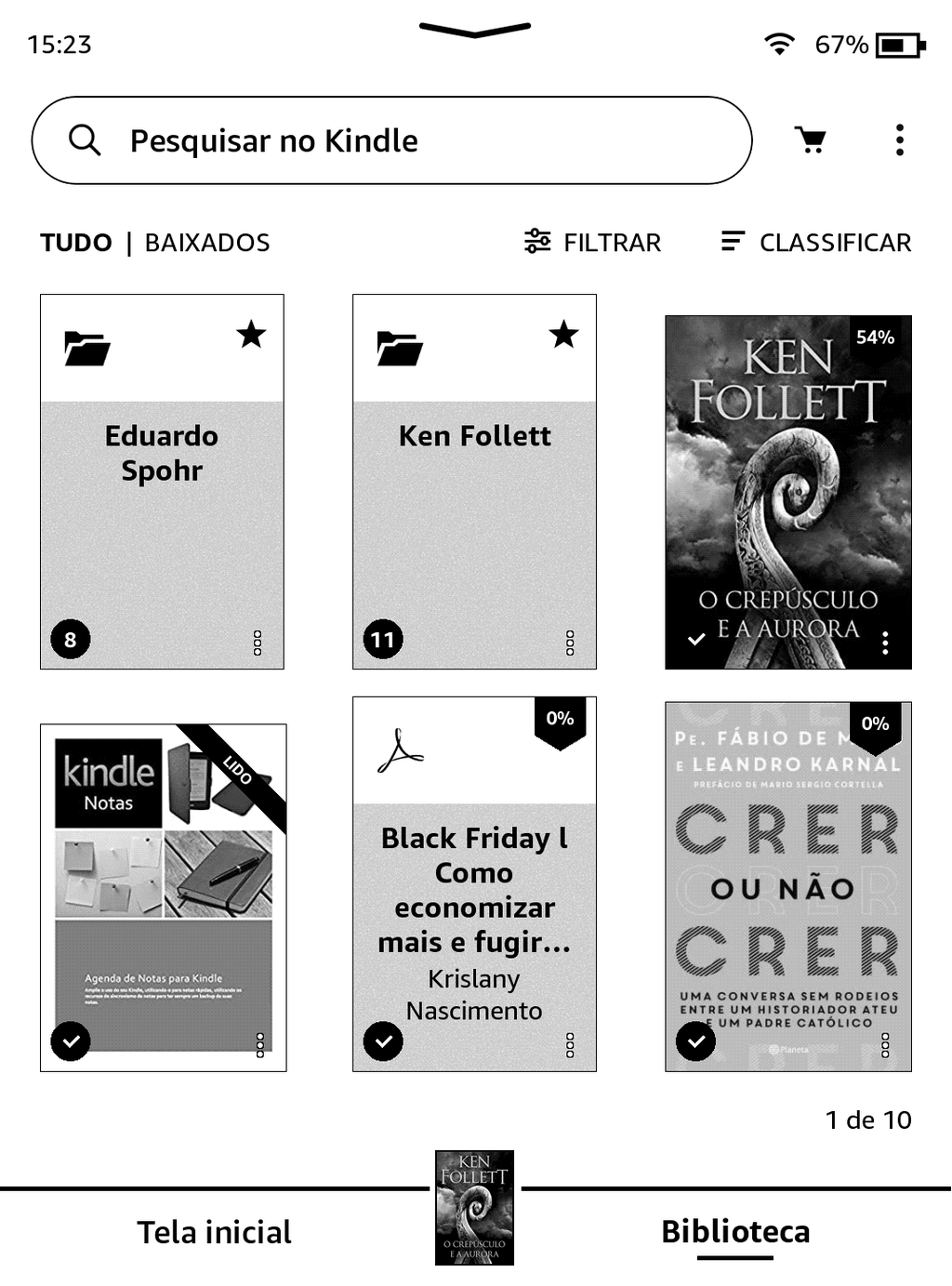Viewport: 952px width, 1286px height.
Task: Tap the Pesquisar no Kindle search box
Action: click(x=390, y=140)
